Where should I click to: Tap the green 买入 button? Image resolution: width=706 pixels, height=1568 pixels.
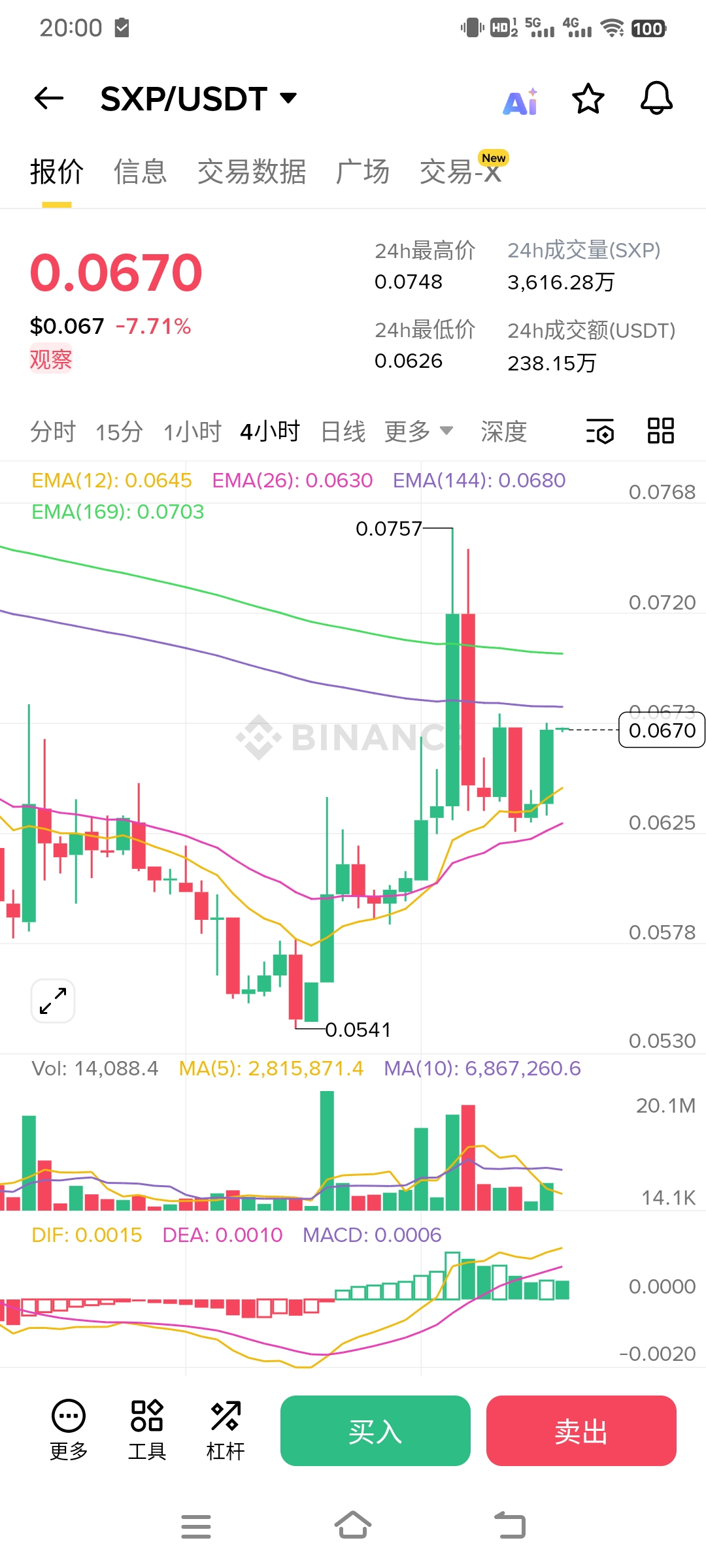pyautogui.click(x=375, y=1431)
